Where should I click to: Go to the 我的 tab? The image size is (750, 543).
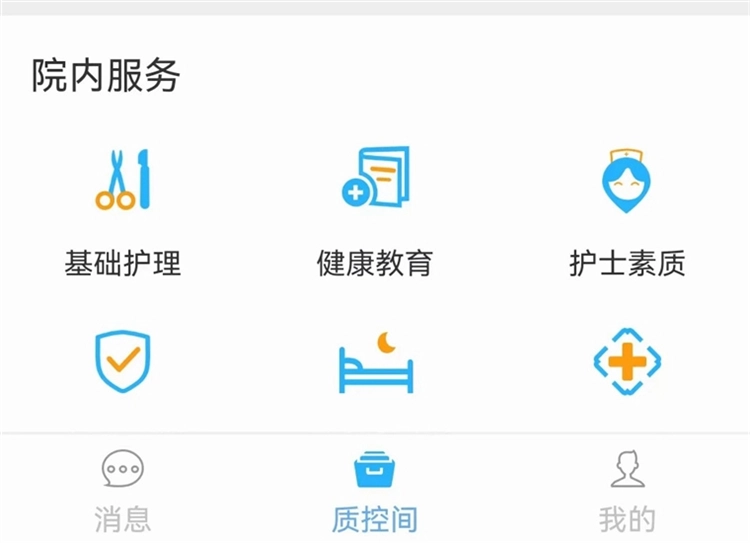[627, 490]
